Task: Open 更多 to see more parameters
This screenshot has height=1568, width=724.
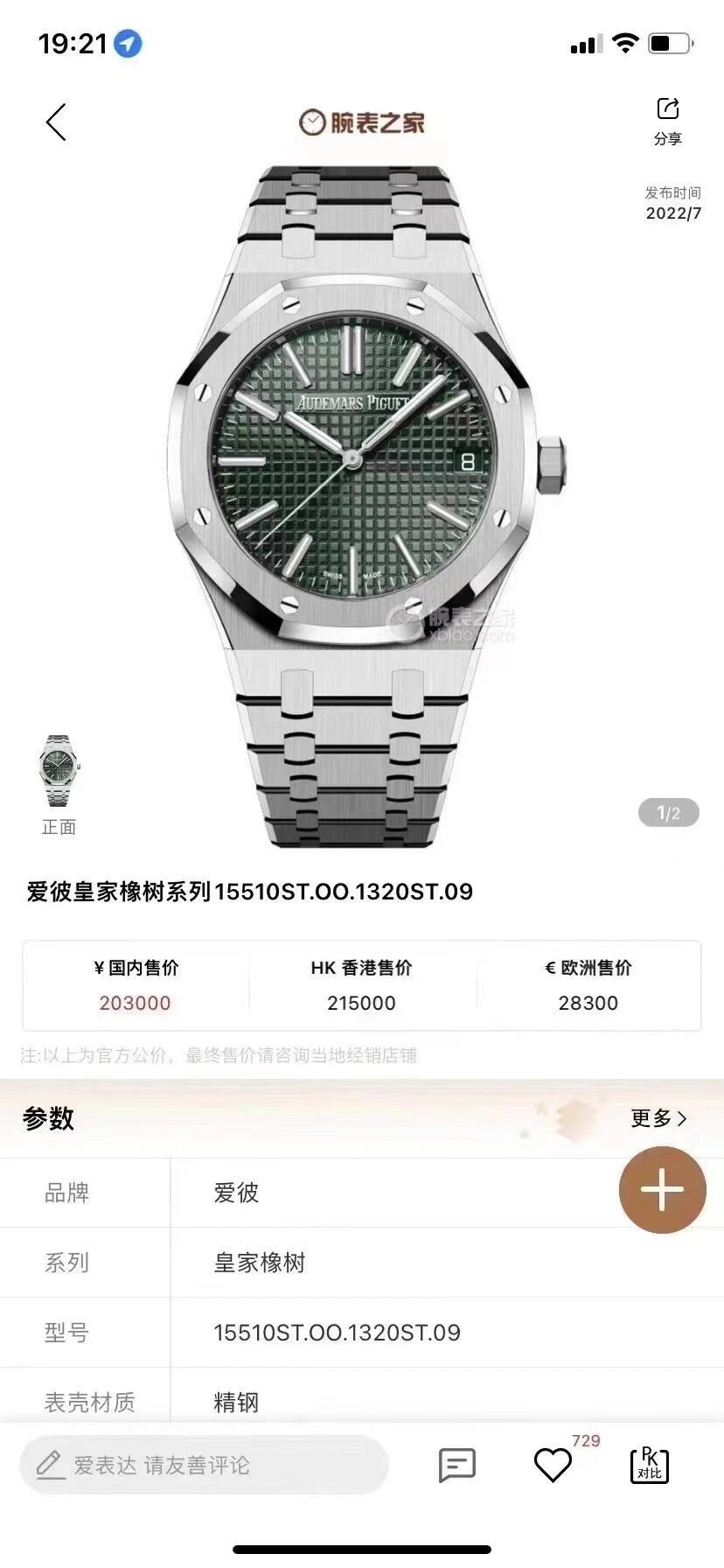Action: click(658, 1118)
